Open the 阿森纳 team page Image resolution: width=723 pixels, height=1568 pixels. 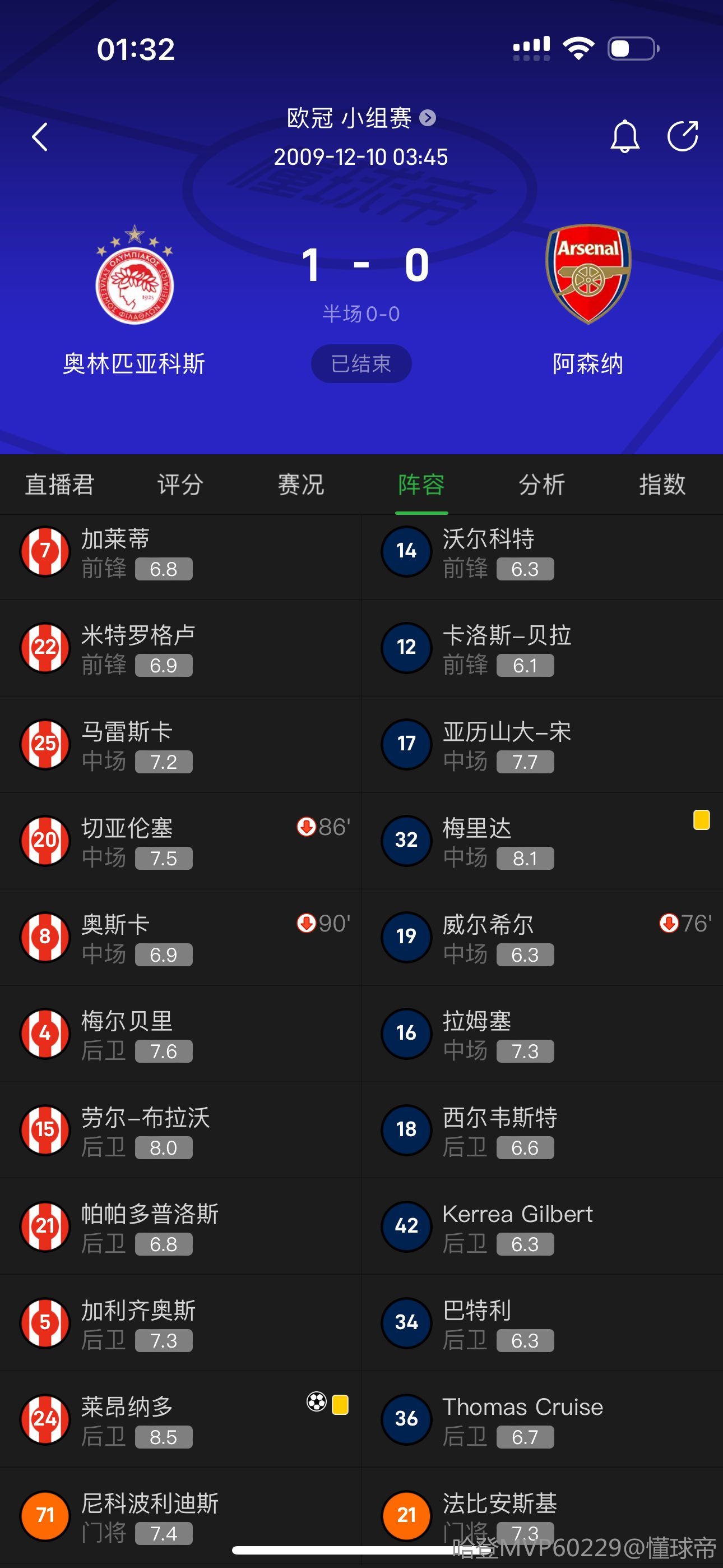click(588, 298)
